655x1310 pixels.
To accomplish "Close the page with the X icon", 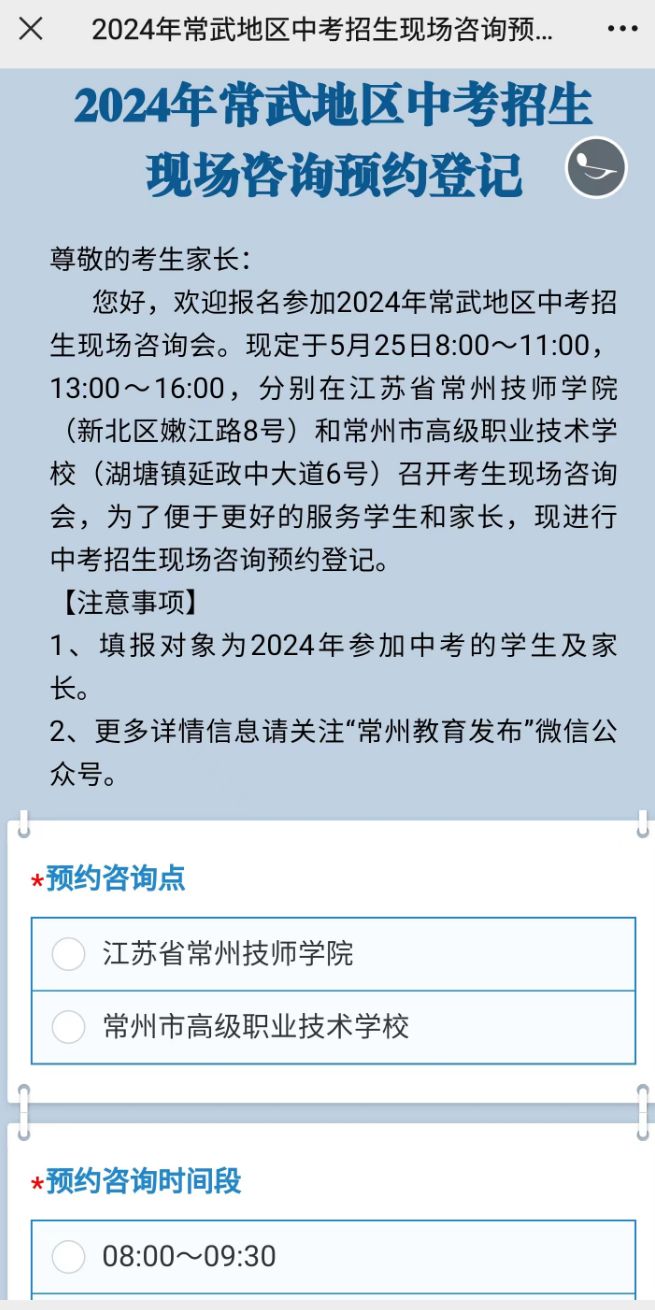I will pos(31,29).
